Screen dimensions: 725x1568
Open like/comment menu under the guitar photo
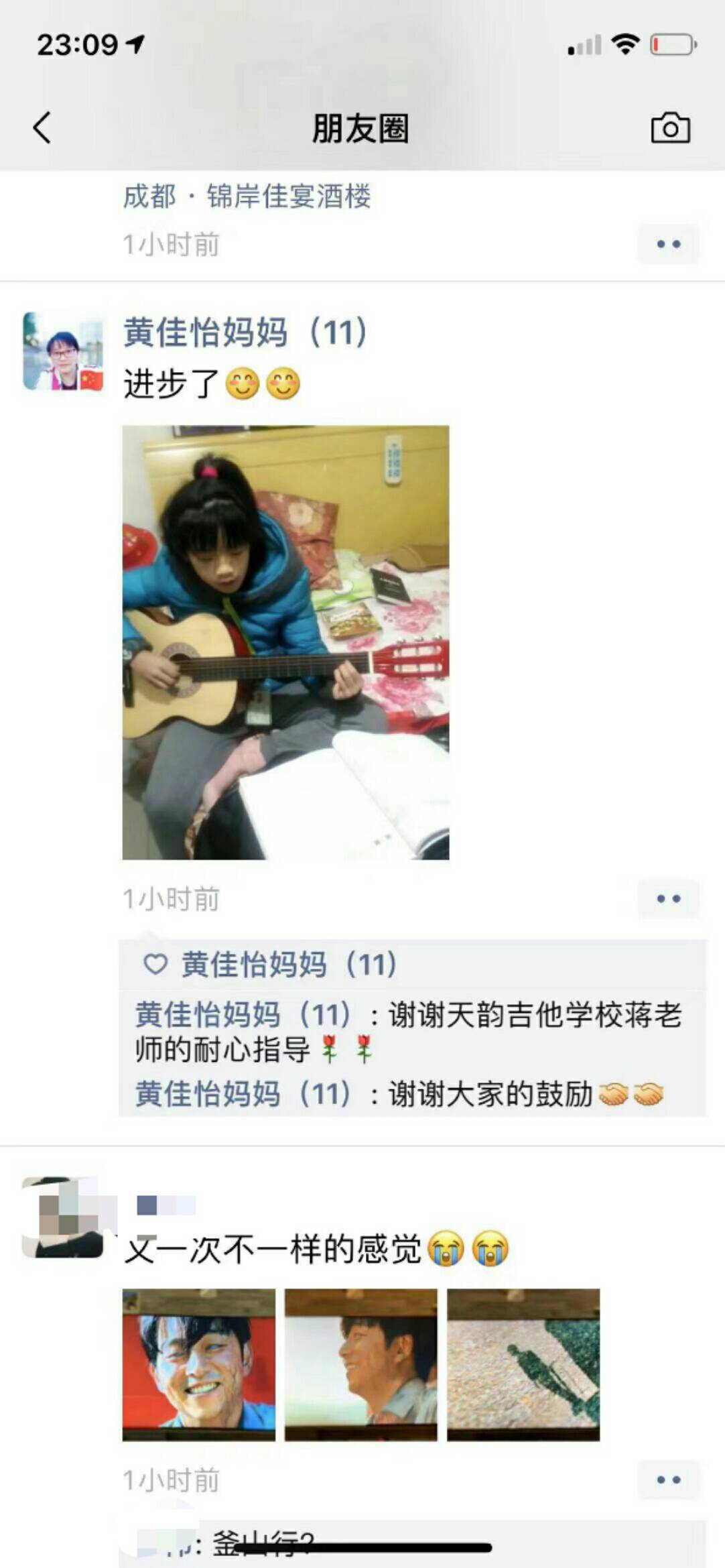(668, 899)
